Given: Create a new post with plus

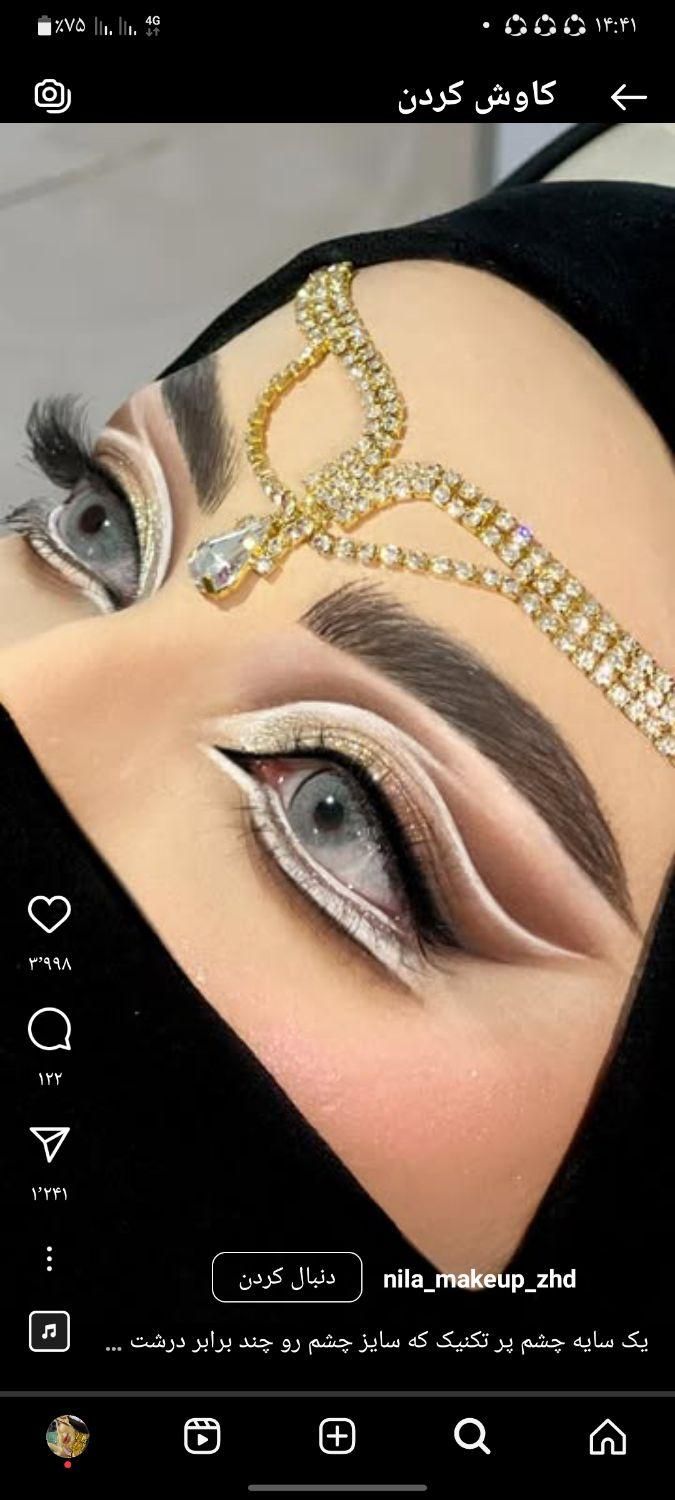Looking at the screenshot, I should pos(337,1436).
